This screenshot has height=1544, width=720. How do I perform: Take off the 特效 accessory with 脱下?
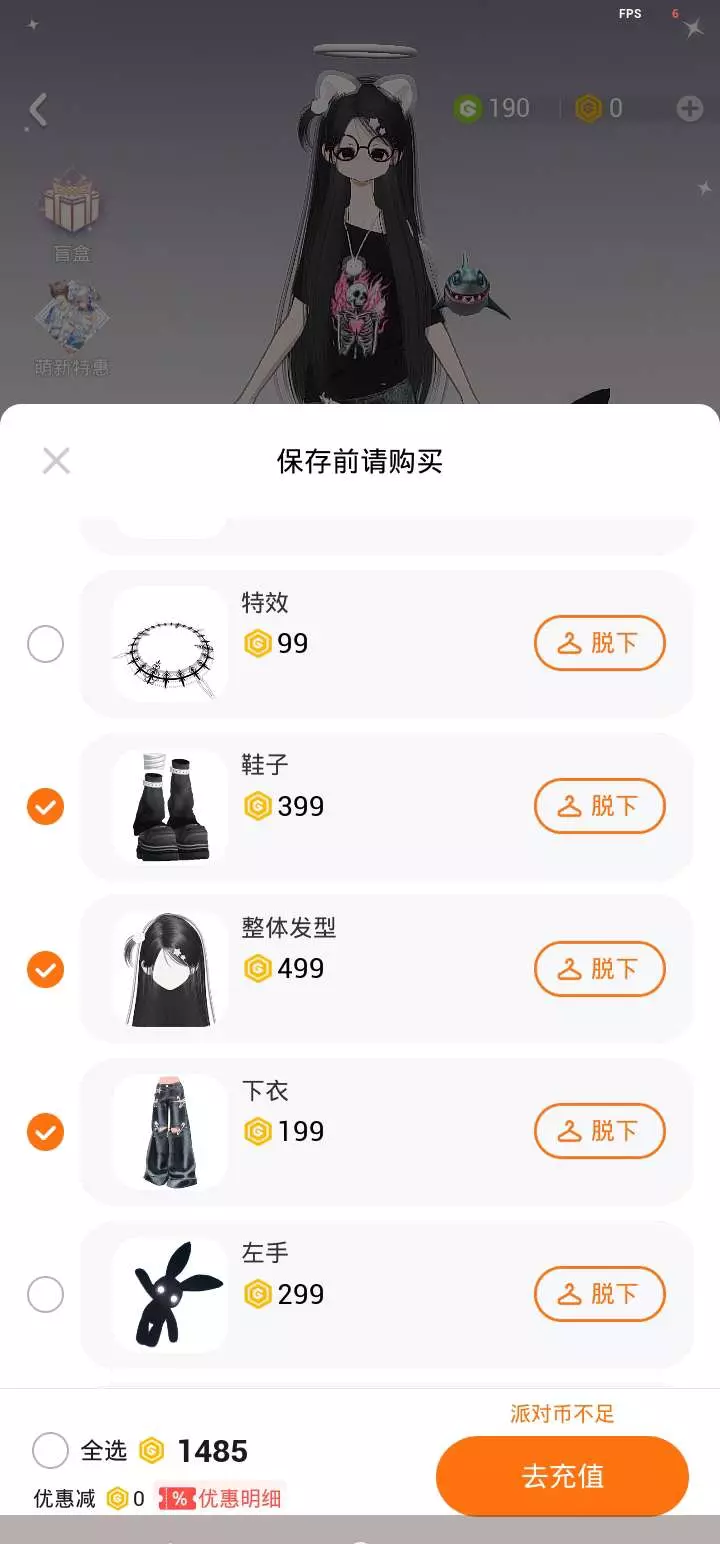[x=599, y=643]
